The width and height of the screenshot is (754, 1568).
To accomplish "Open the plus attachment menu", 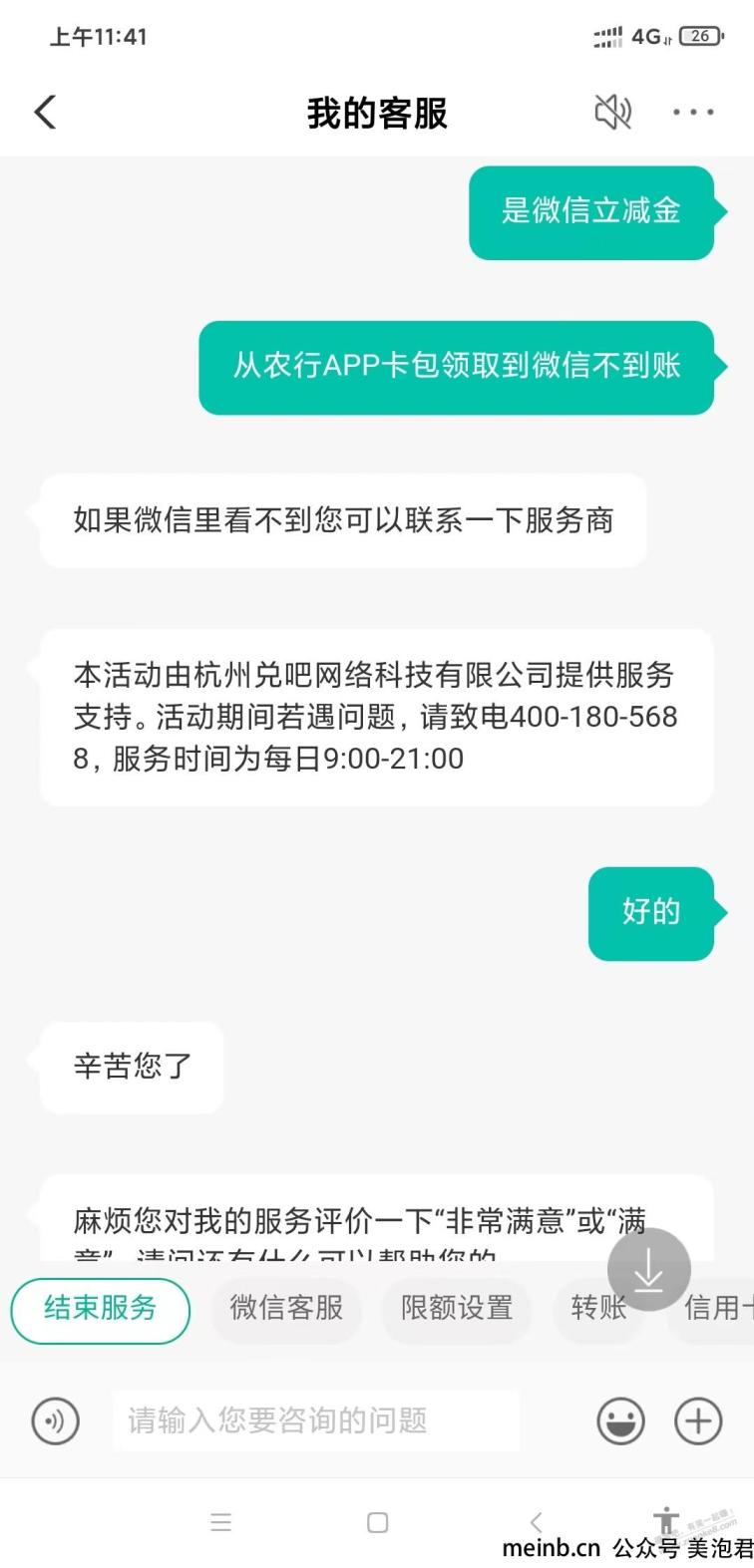I will point(698,1420).
